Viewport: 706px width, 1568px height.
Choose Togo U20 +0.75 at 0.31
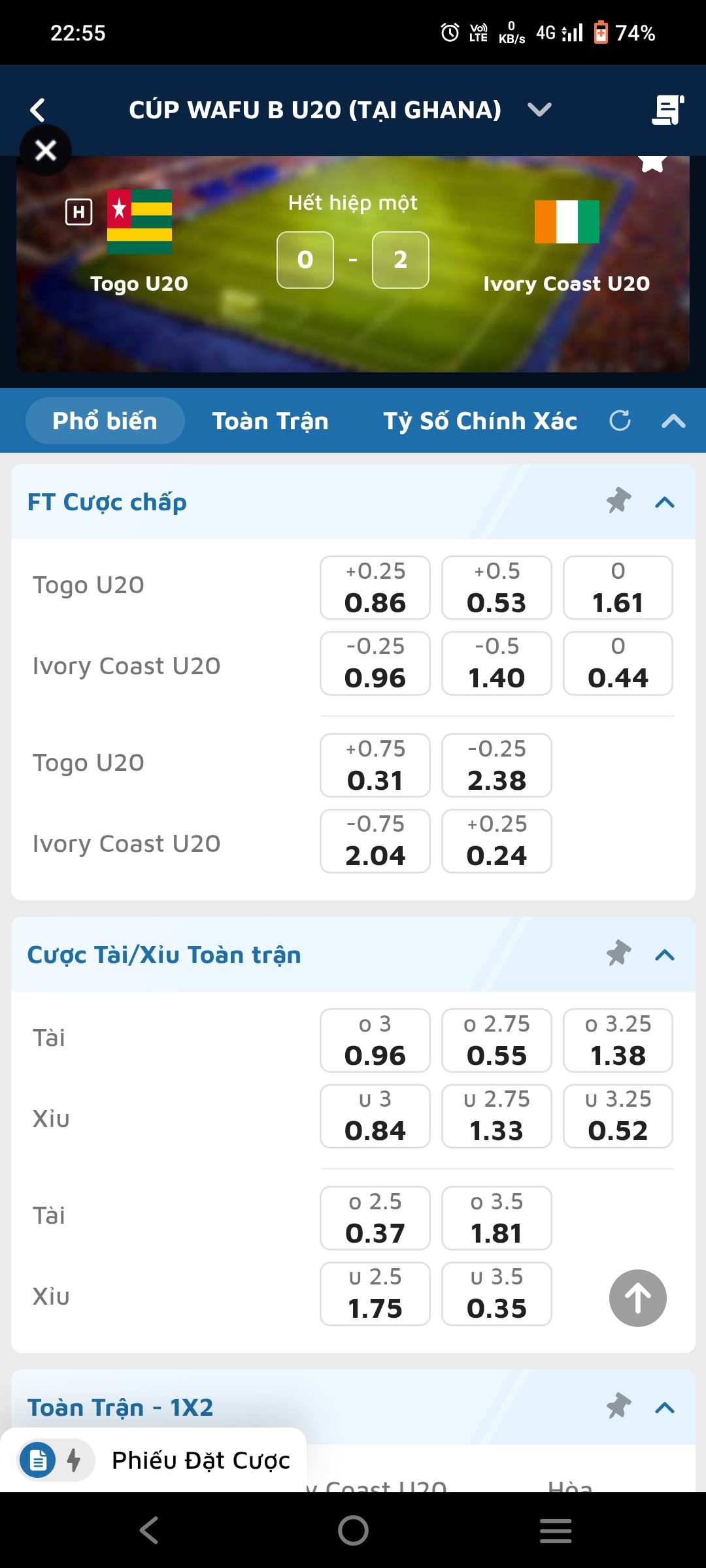(x=375, y=765)
